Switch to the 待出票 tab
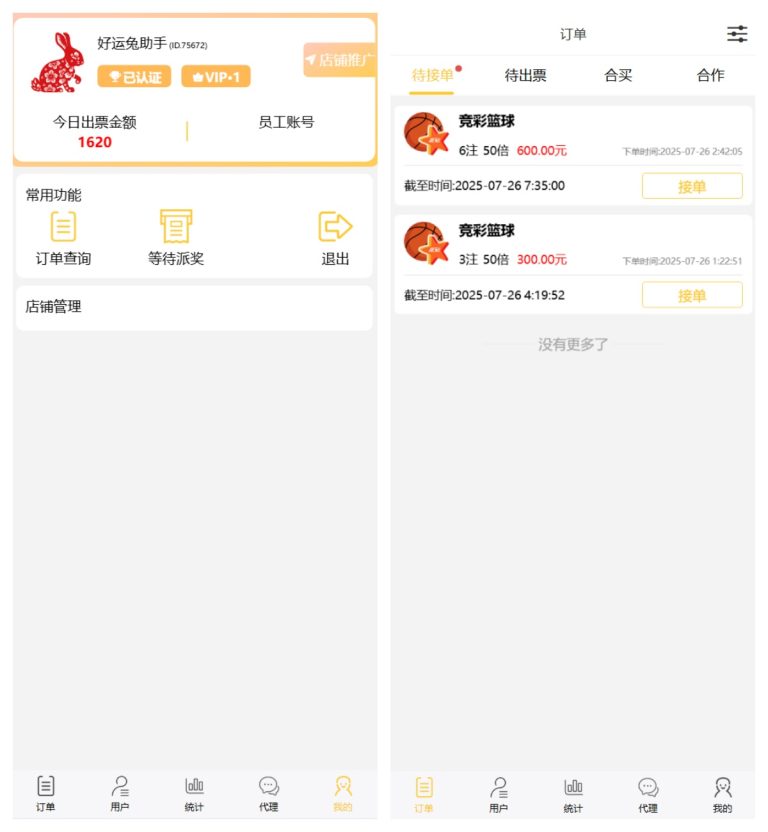Viewport: 768px width, 832px height. point(526,75)
